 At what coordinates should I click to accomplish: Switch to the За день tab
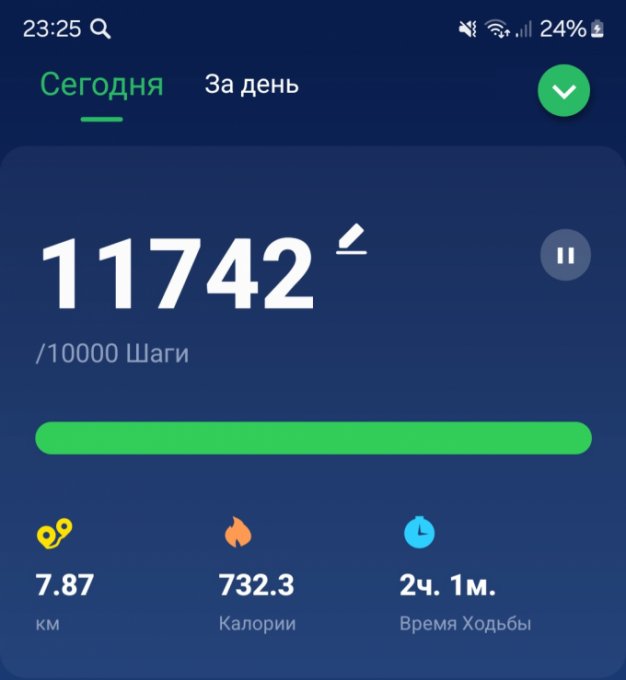252,85
